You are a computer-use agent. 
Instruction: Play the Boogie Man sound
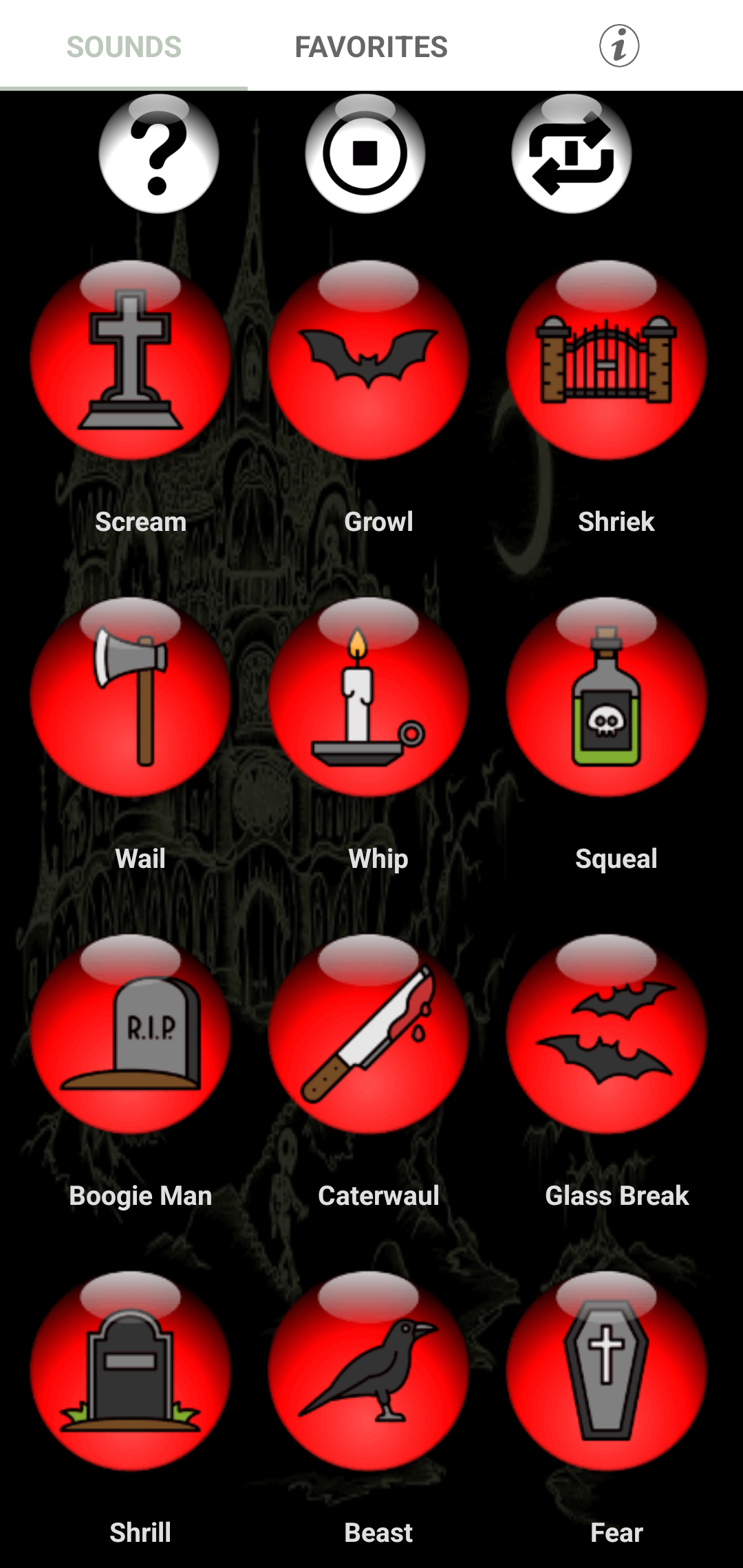click(x=131, y=1034)
